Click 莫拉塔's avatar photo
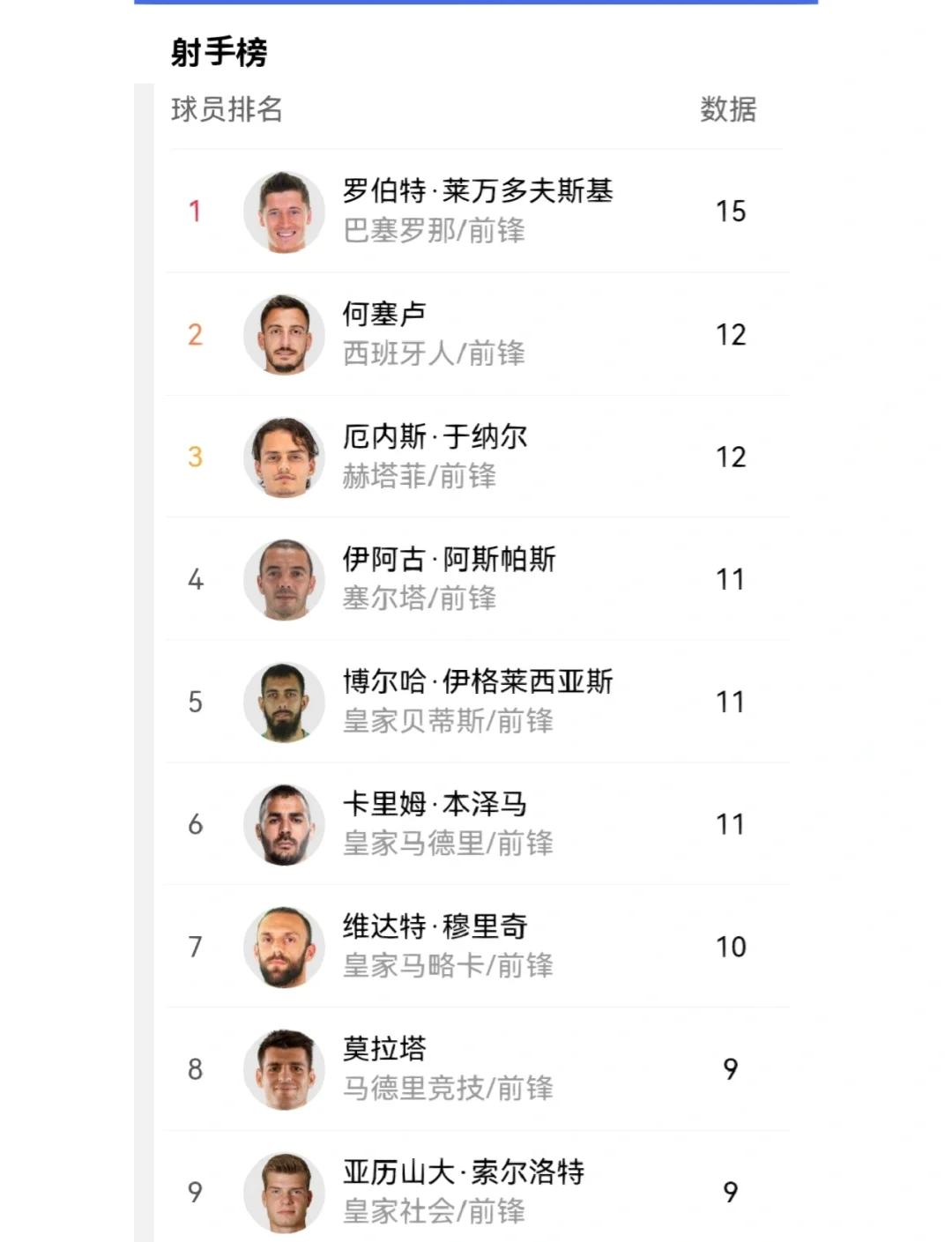952x1242 pixels. click(284, 1069)
